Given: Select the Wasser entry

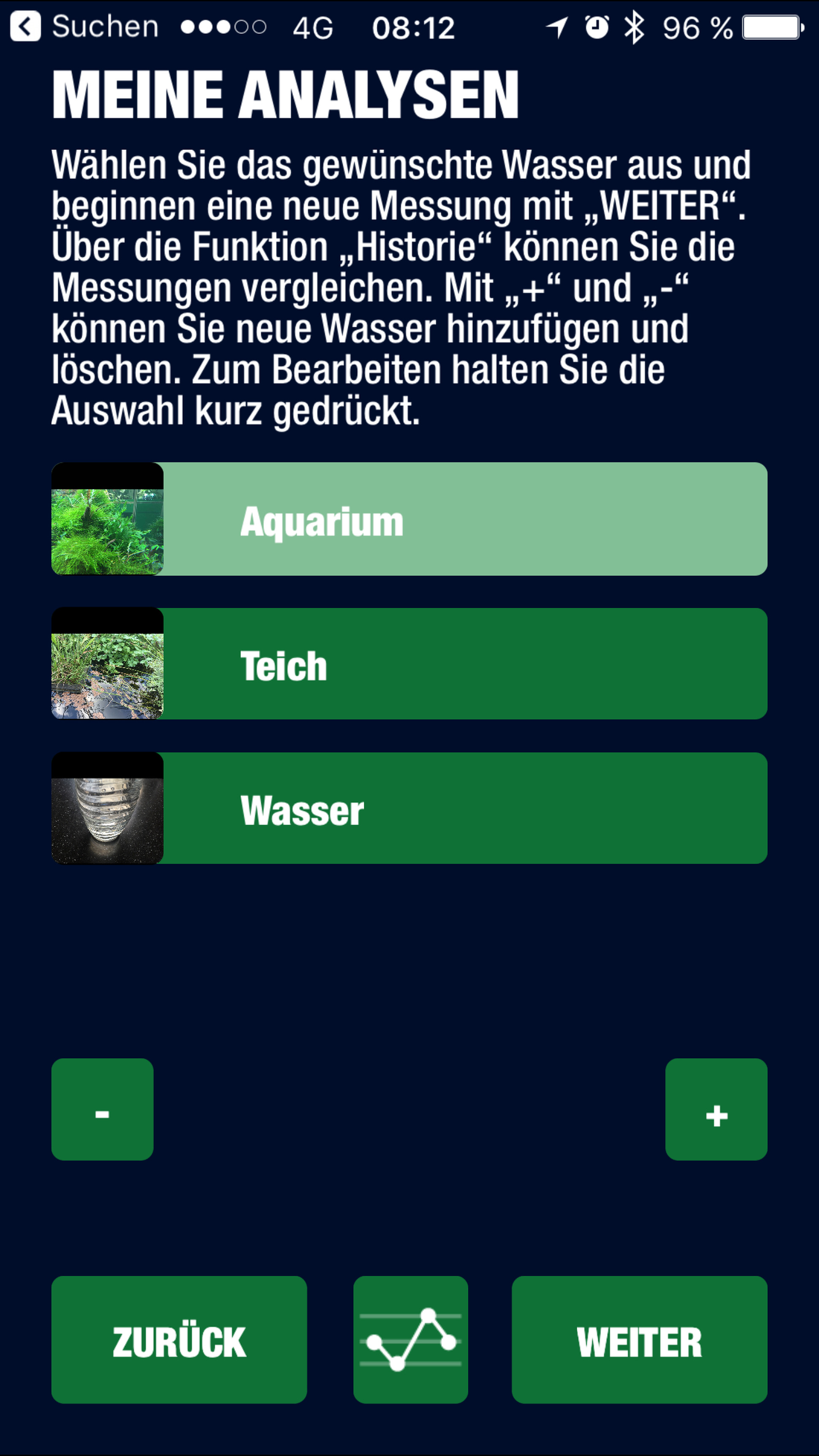Looking at the screenshot, I should pyautogui.click(x=409, y=808).
